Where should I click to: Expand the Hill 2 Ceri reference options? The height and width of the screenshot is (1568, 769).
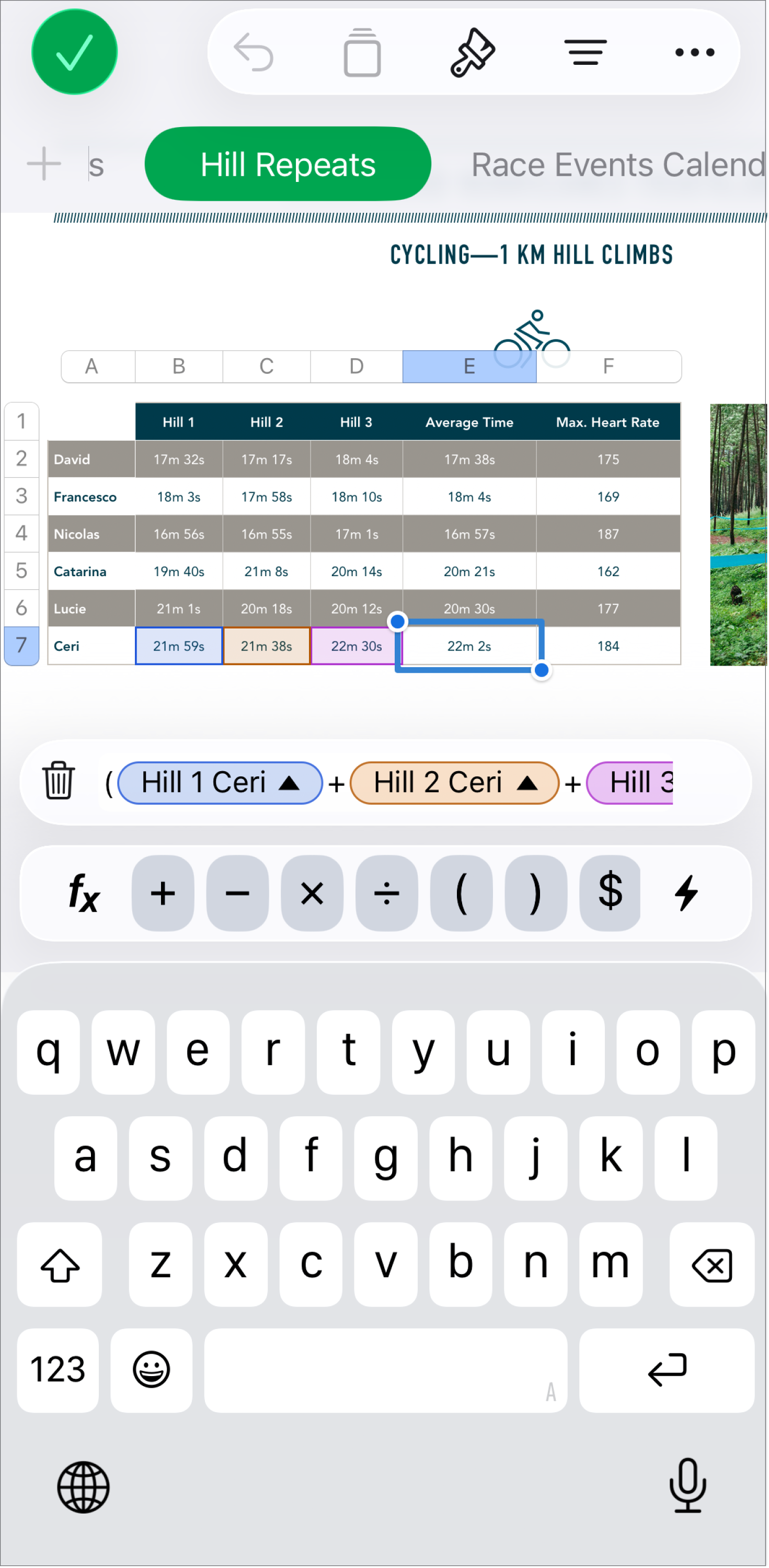coord(527,783)
